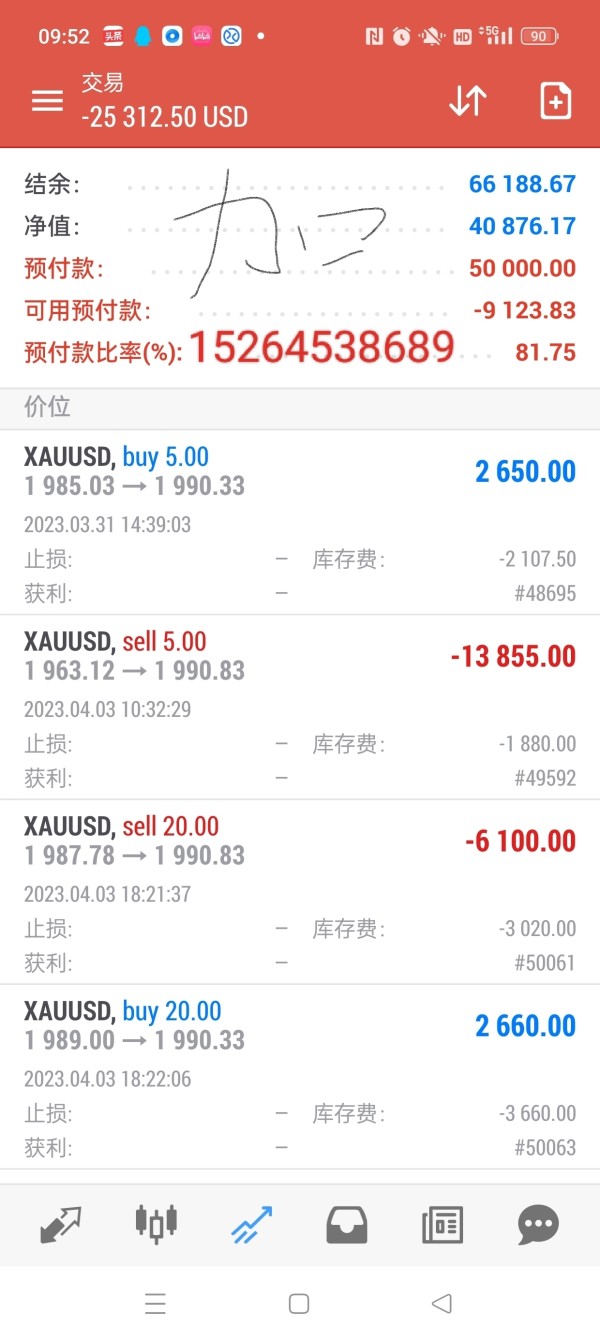Switch to the quotes tab

[x=61, y=1224]
